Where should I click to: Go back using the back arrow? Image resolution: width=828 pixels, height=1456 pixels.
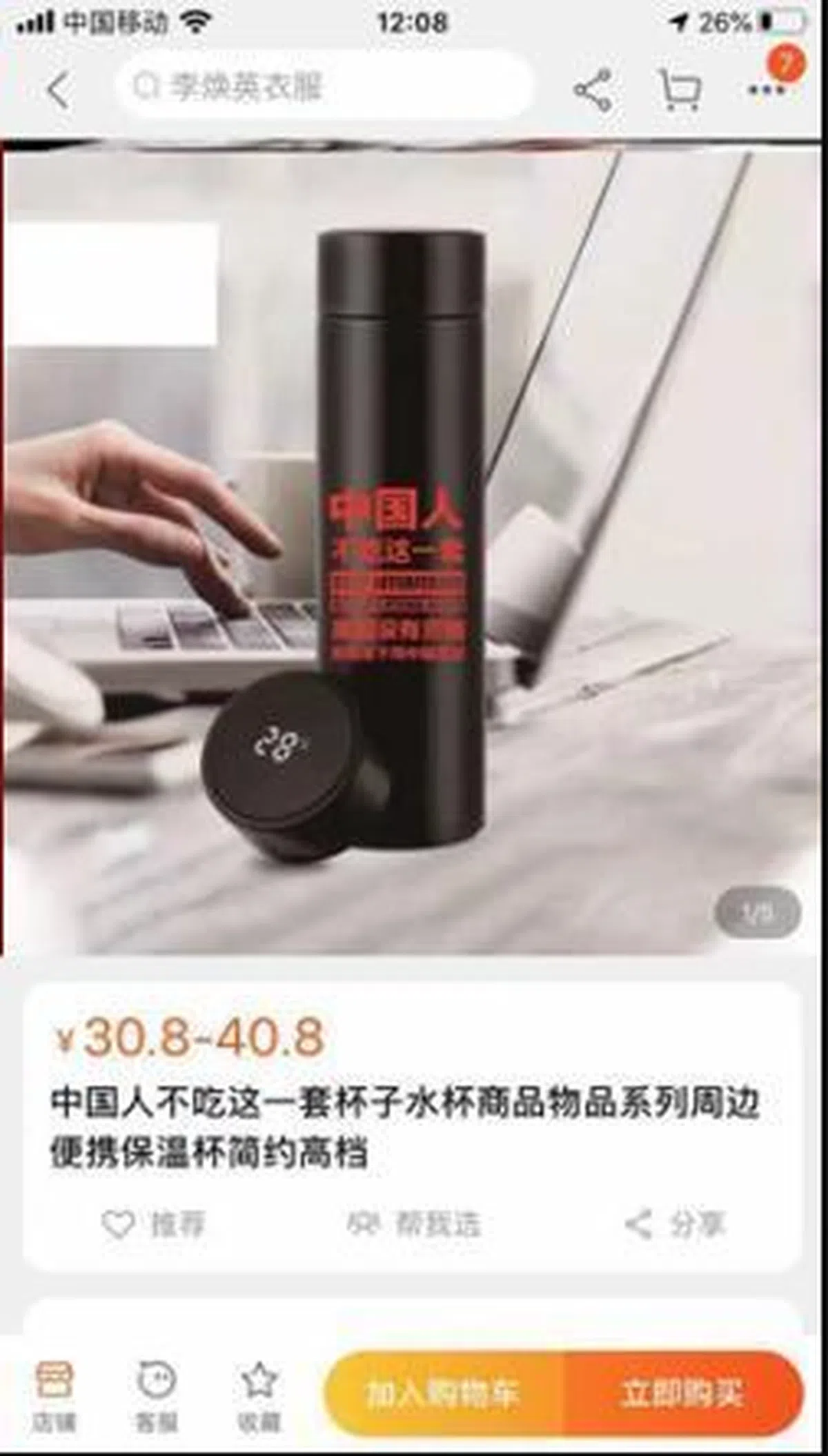click(59, 90)
